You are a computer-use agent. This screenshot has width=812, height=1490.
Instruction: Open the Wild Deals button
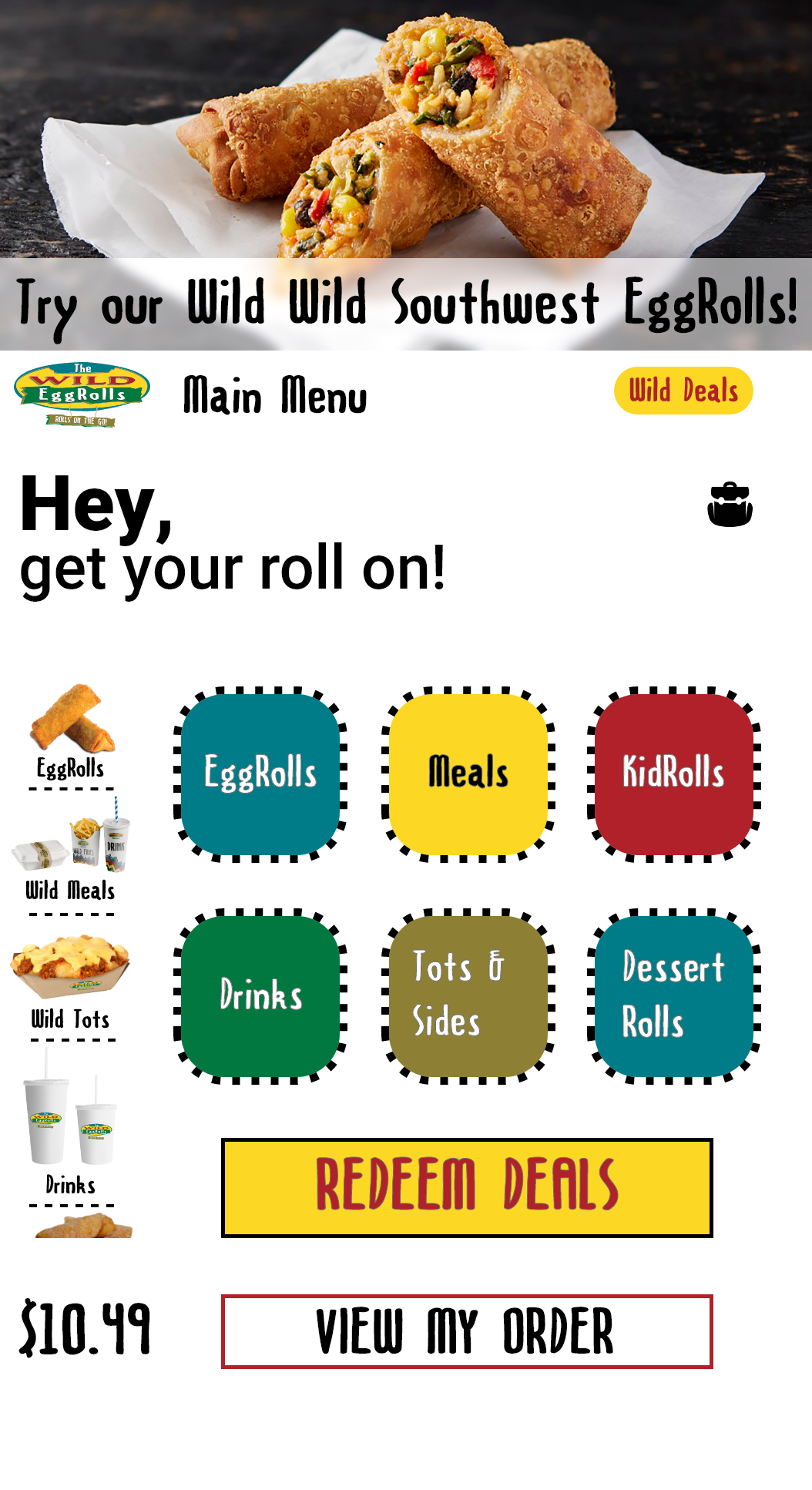683,391
